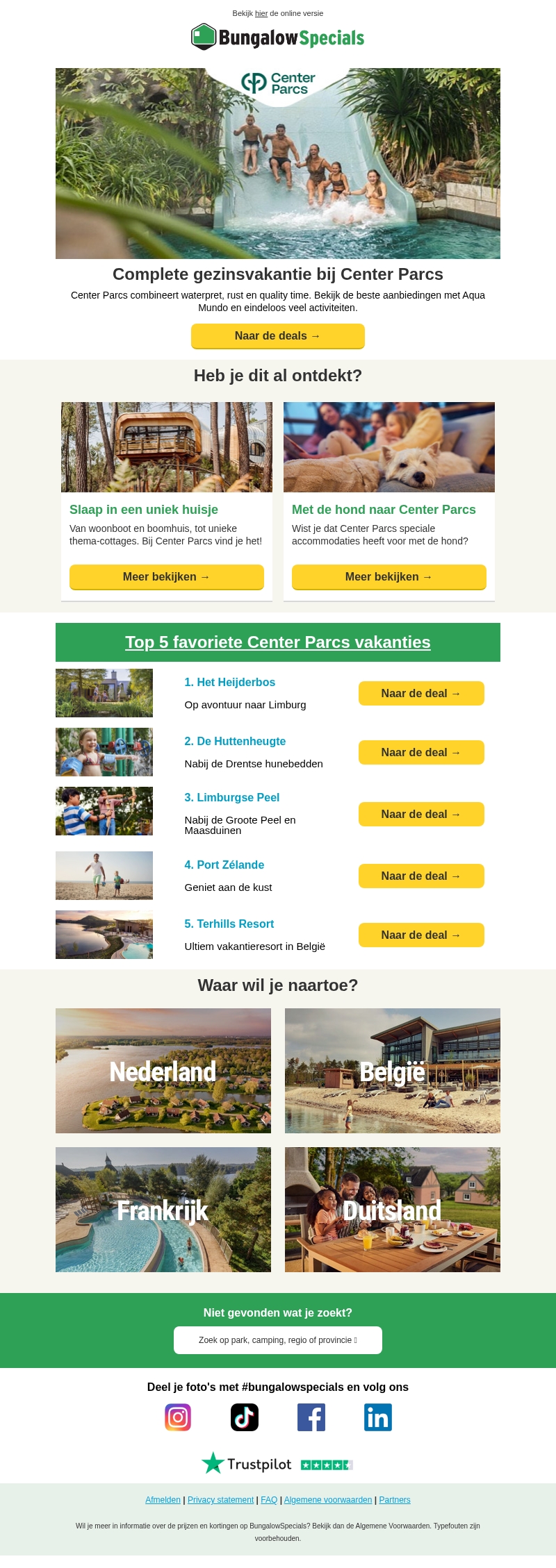Tap the Zoek op park, camping, regio search box
Viewport: 556px width, 1568px height.
[277, 1340]
